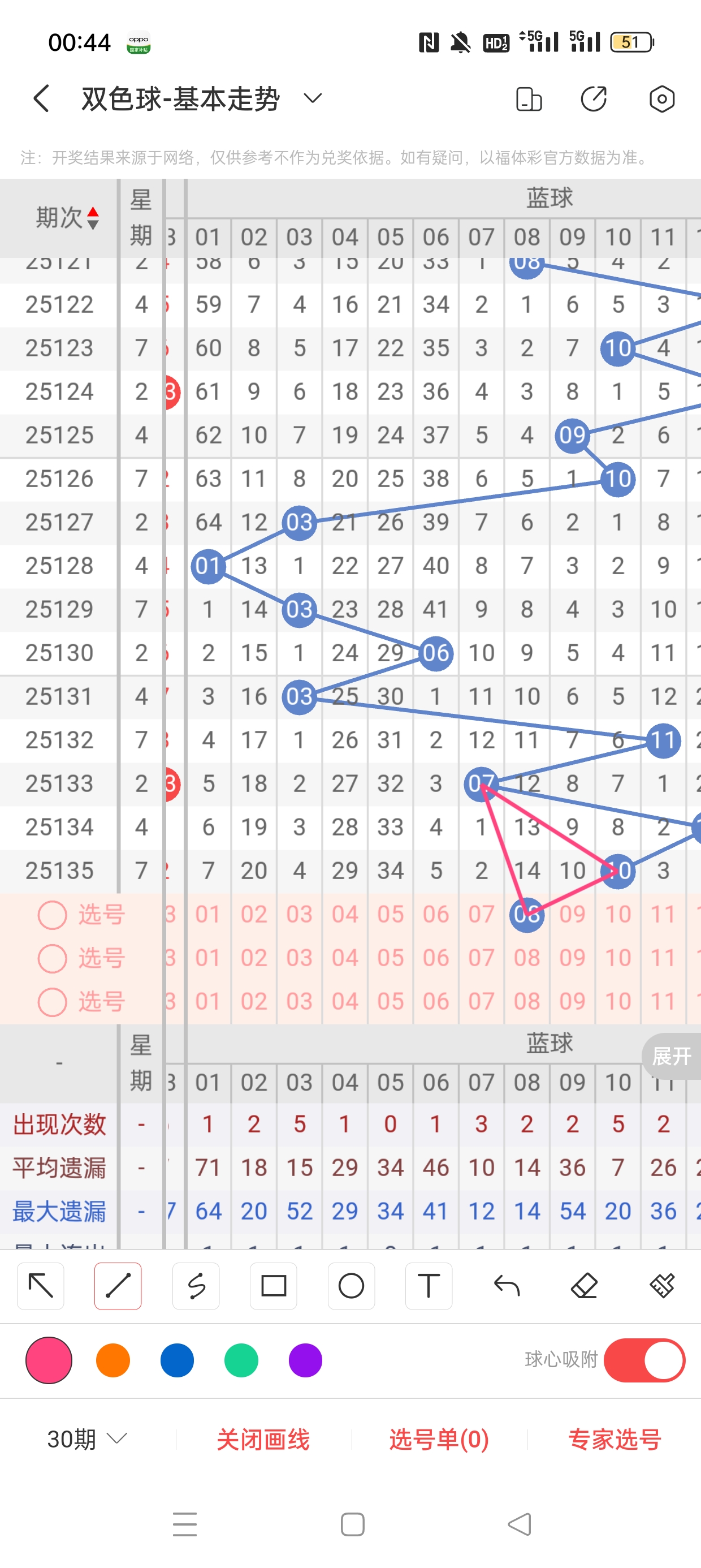The width and height of the screenshot is (701, 1568).
Task: Choose the straight line drawing tool
Action: click(x=118, y=1286)
